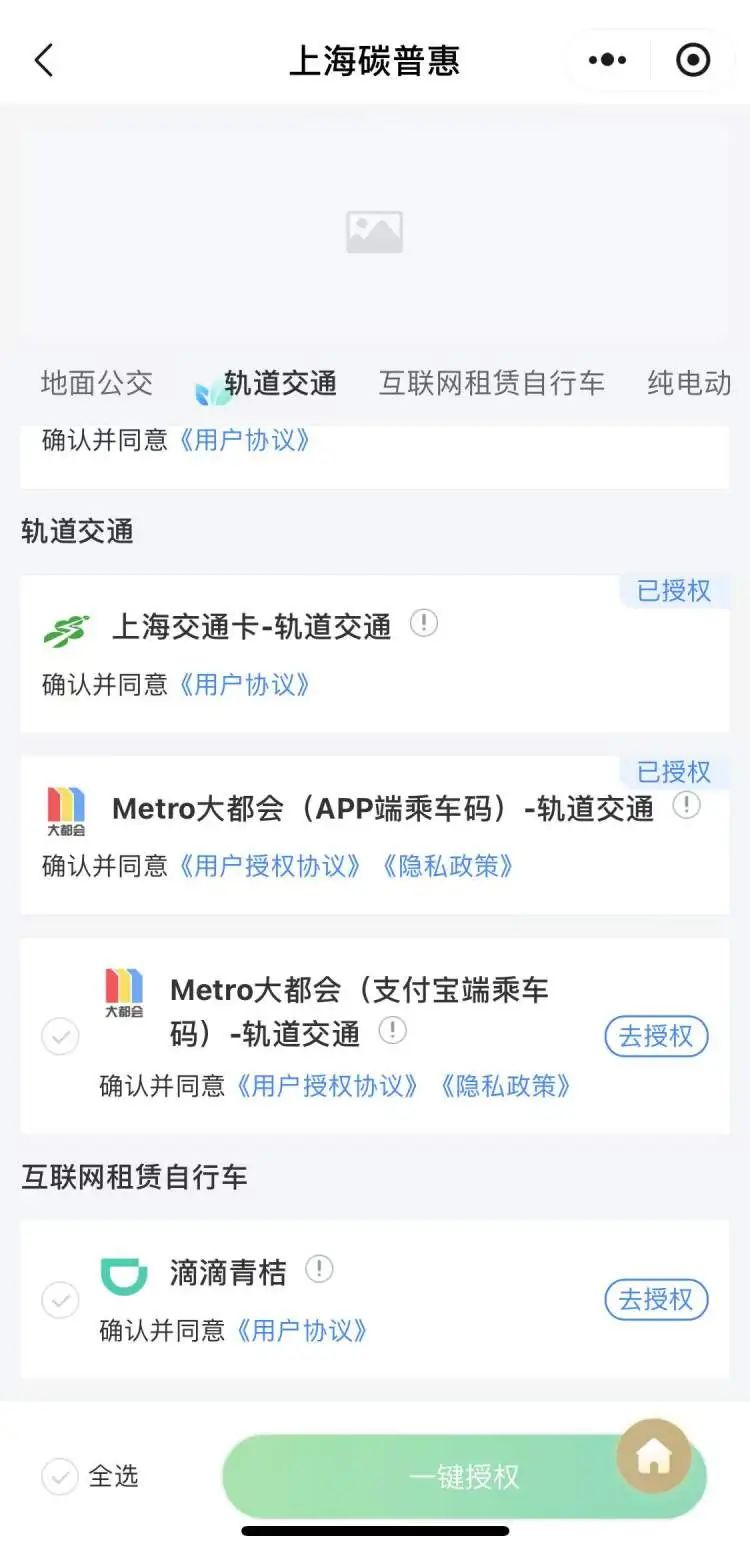Check the selection circle for 滴滴青桔

tap(60, 1300)
